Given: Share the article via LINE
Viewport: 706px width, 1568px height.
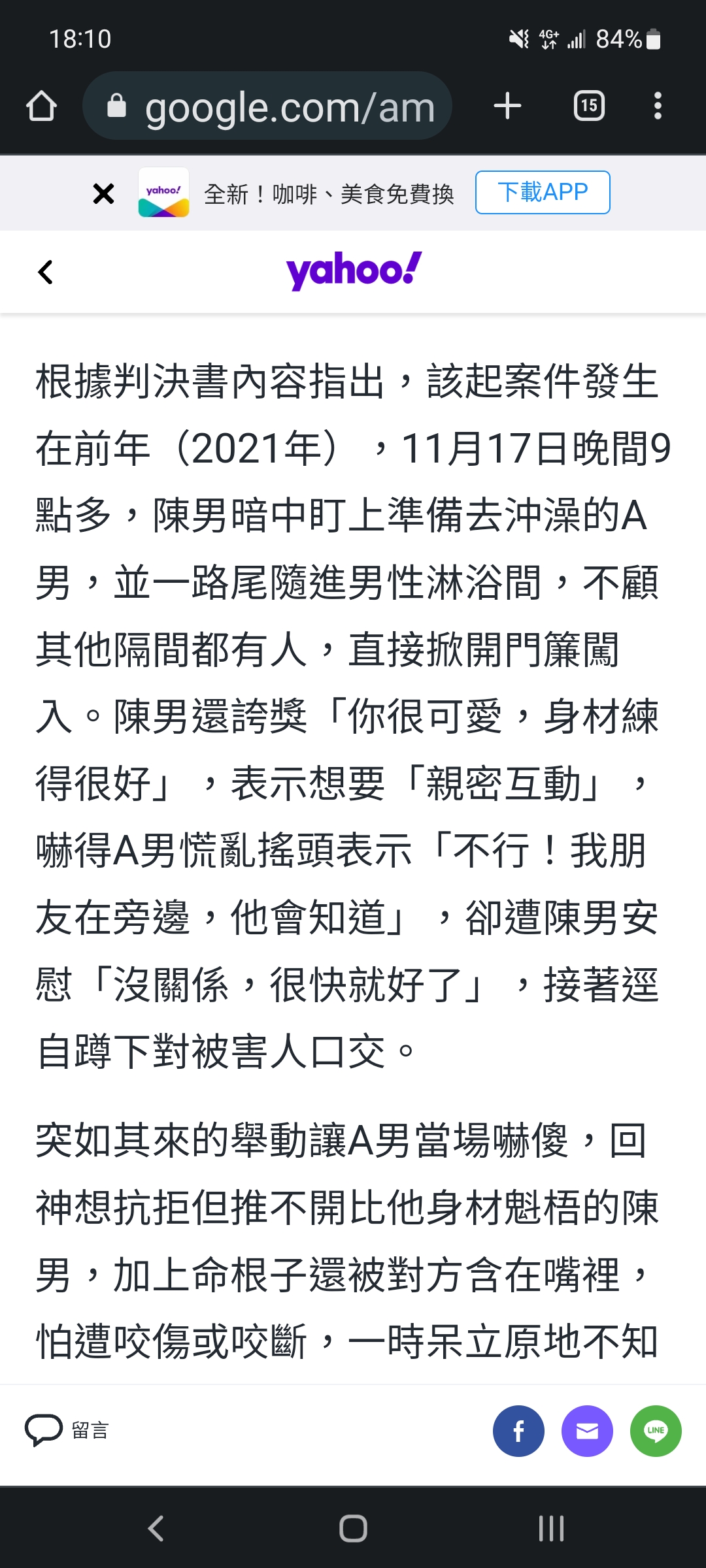Looking at the screenshot, I should [x=656, y=1431].
